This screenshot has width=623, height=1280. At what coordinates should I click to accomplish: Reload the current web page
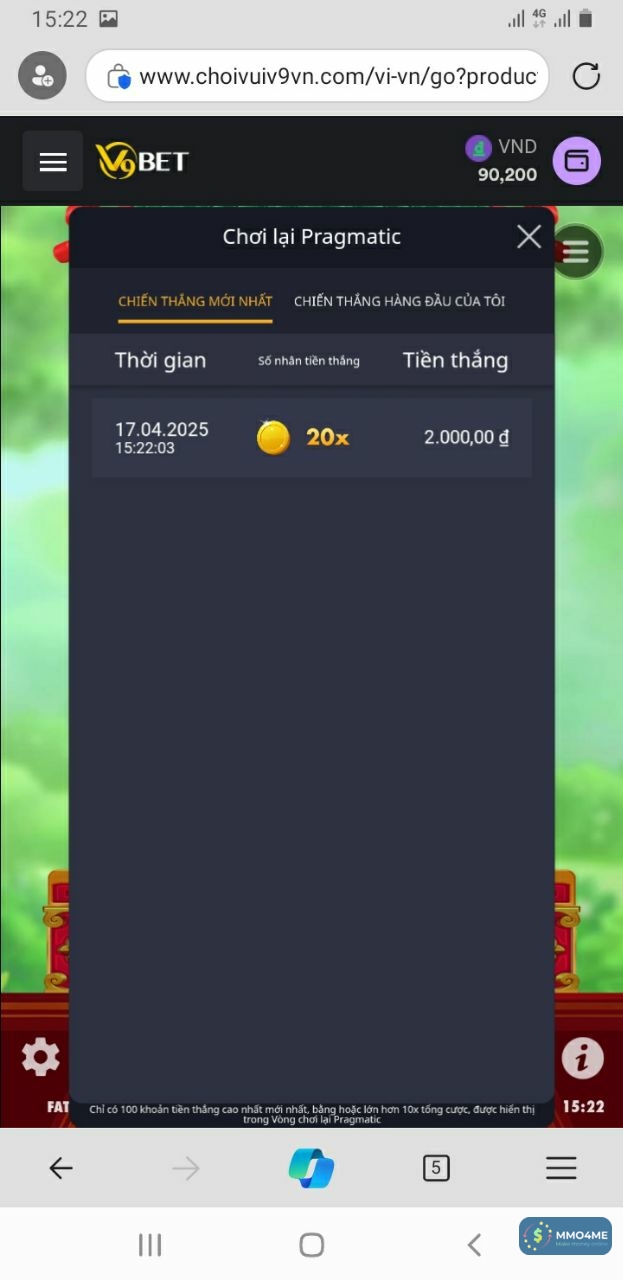586,76
